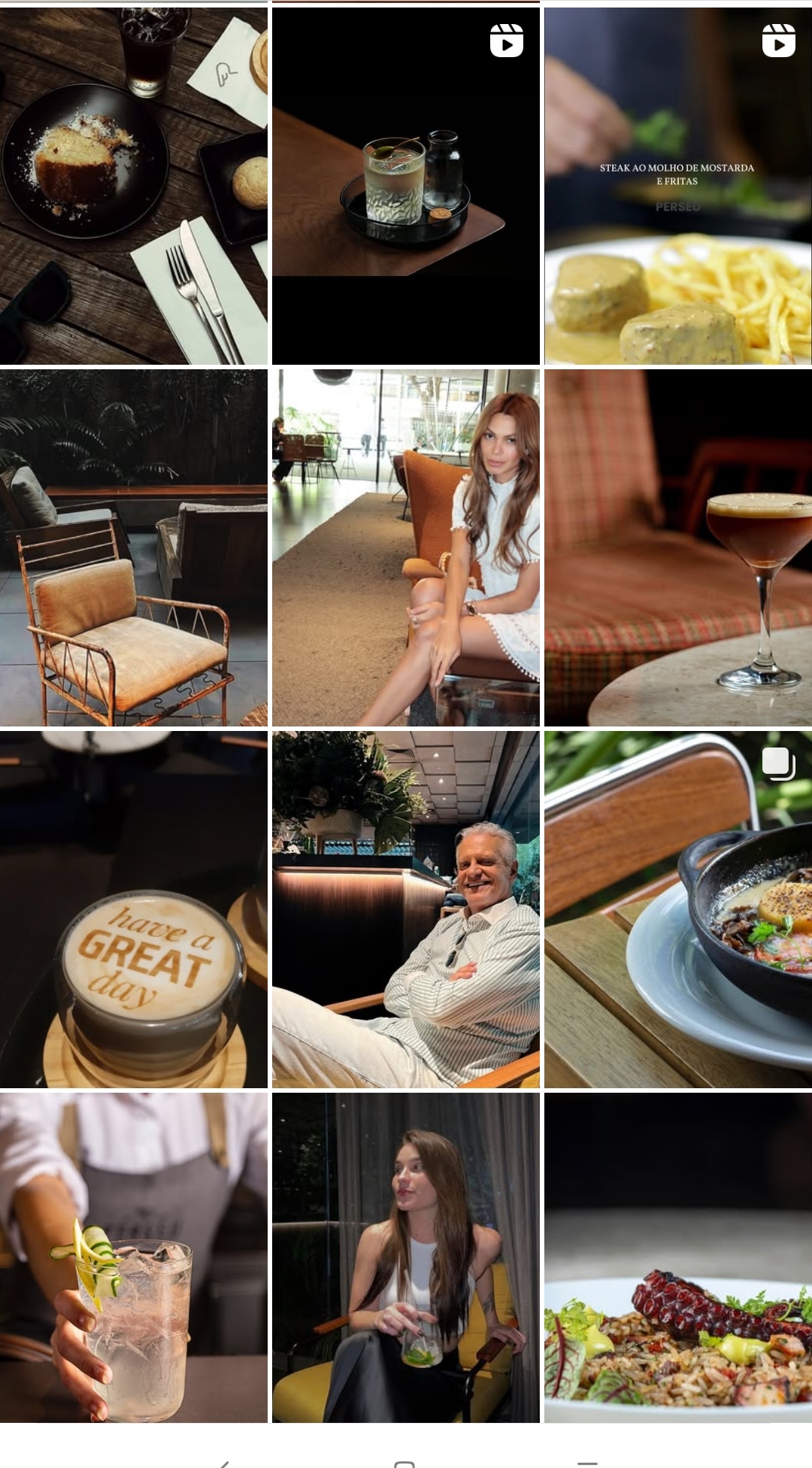Open the rusty armchair patio photo
The image size is (812, 1468).
pos(133,547)
